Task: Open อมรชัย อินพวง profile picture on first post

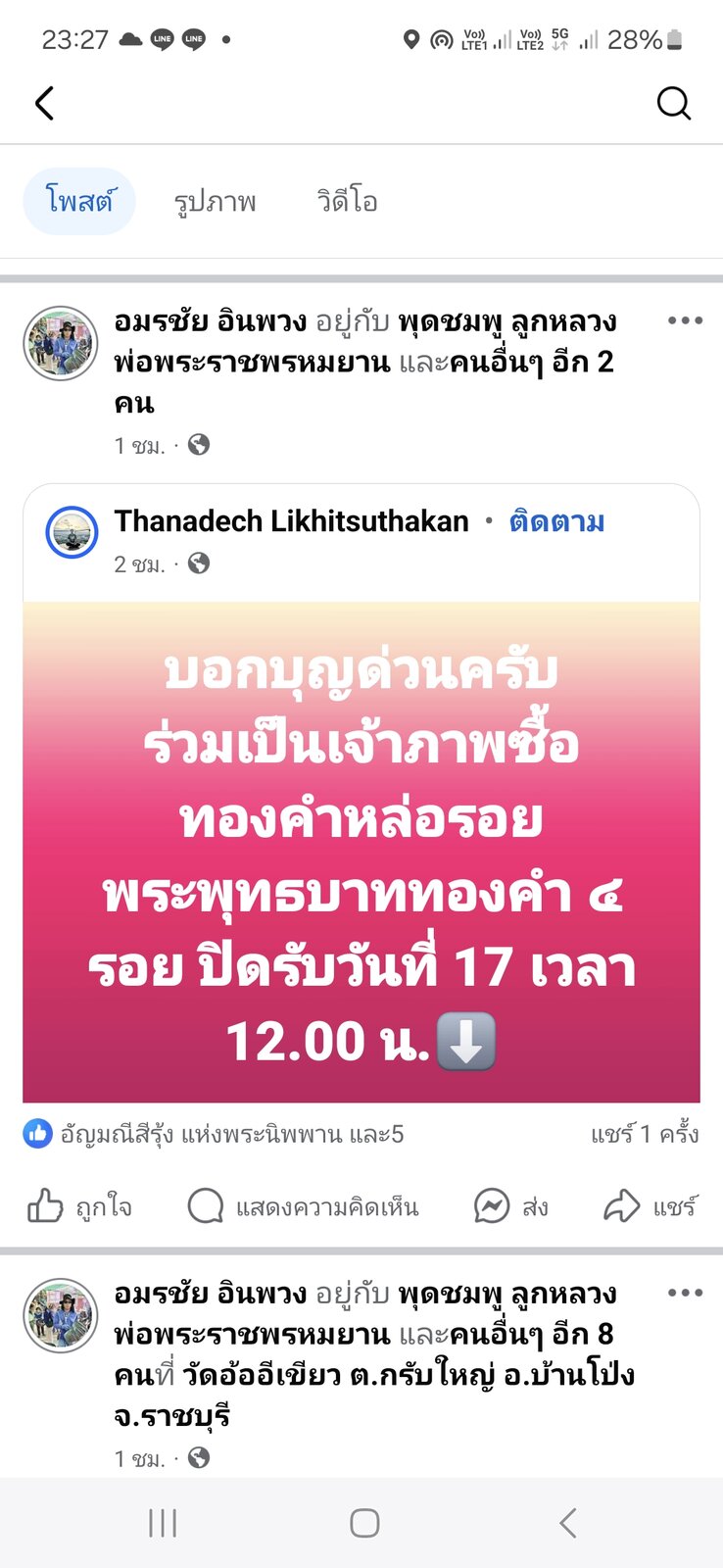Action: pyautogui.click(x=61, y=343)
